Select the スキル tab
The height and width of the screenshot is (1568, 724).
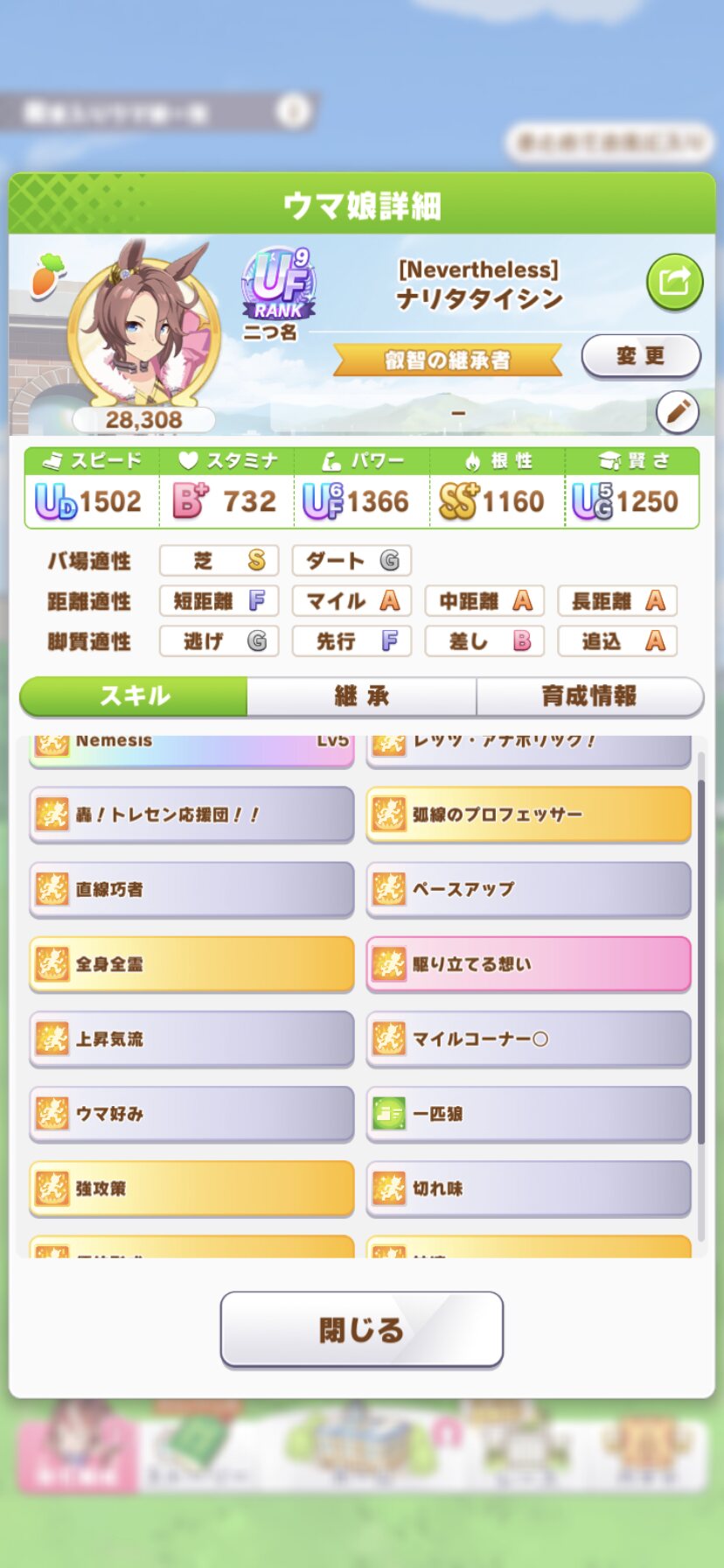(134, 696)
